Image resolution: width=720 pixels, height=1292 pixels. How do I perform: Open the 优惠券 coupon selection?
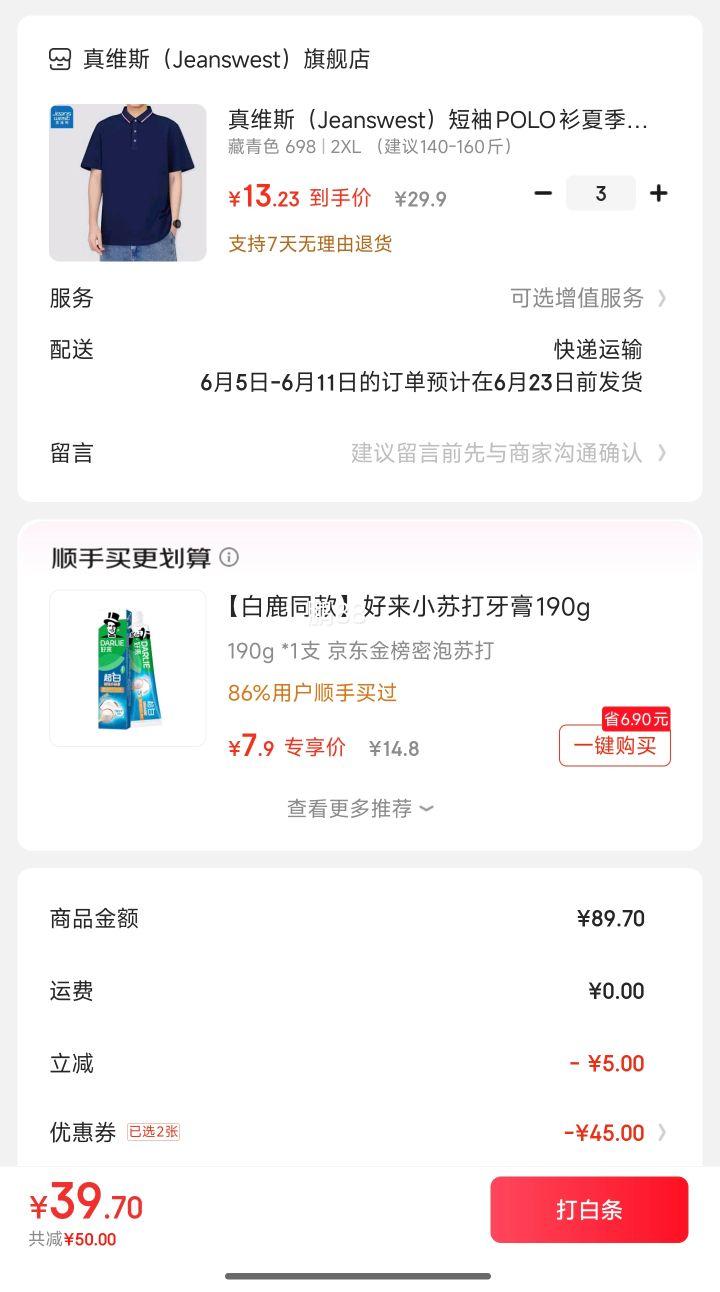(610, 1133)
